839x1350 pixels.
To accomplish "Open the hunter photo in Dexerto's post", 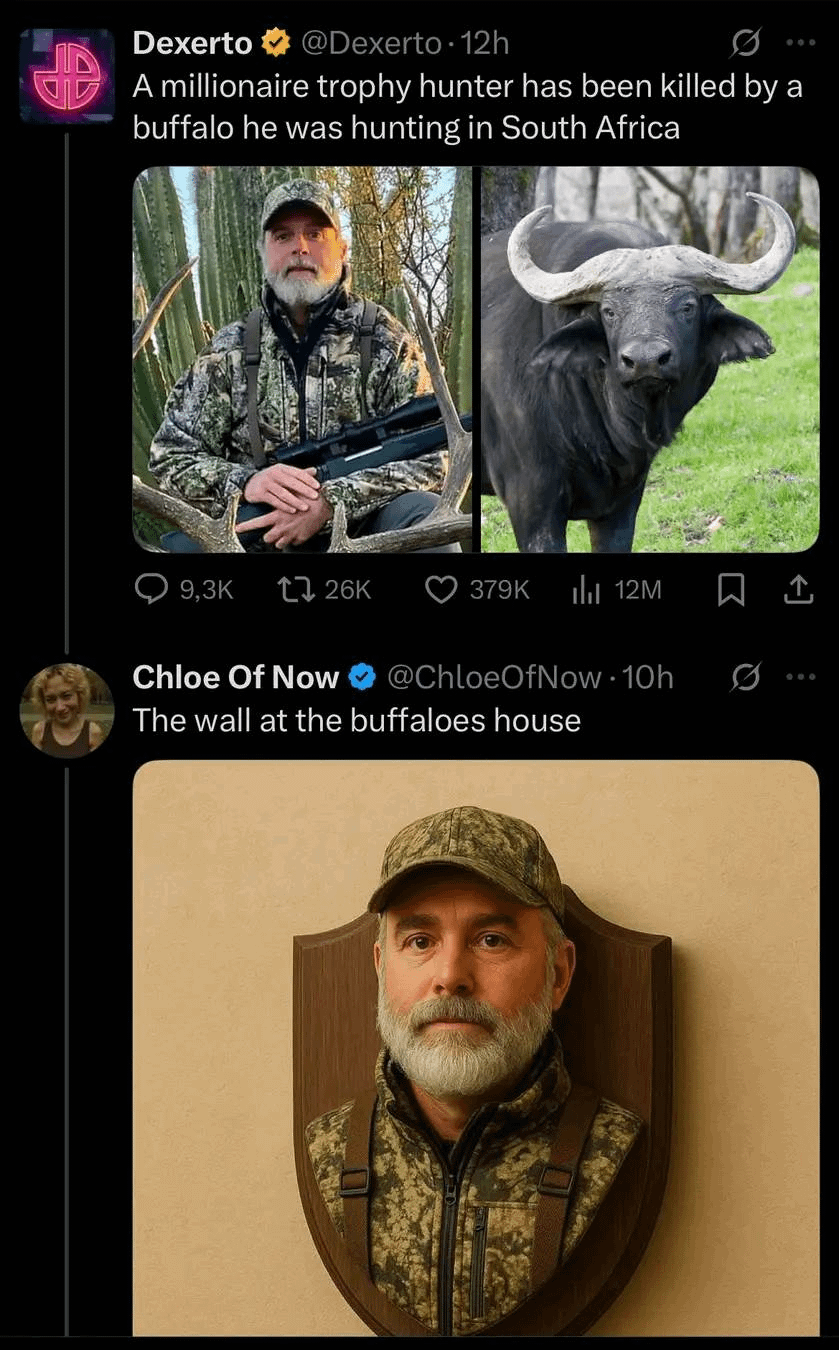I will (x=302, y=359).
